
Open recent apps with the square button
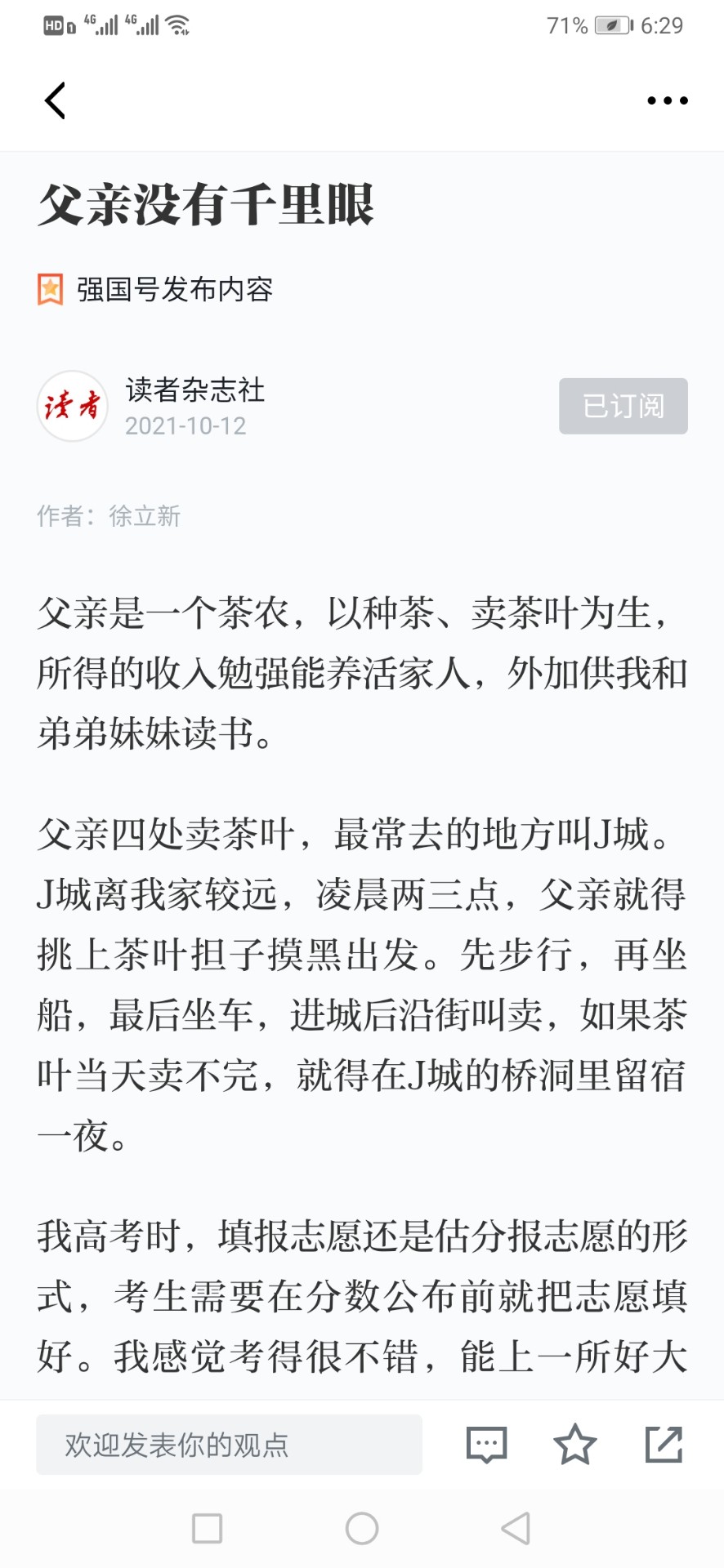207,1528
